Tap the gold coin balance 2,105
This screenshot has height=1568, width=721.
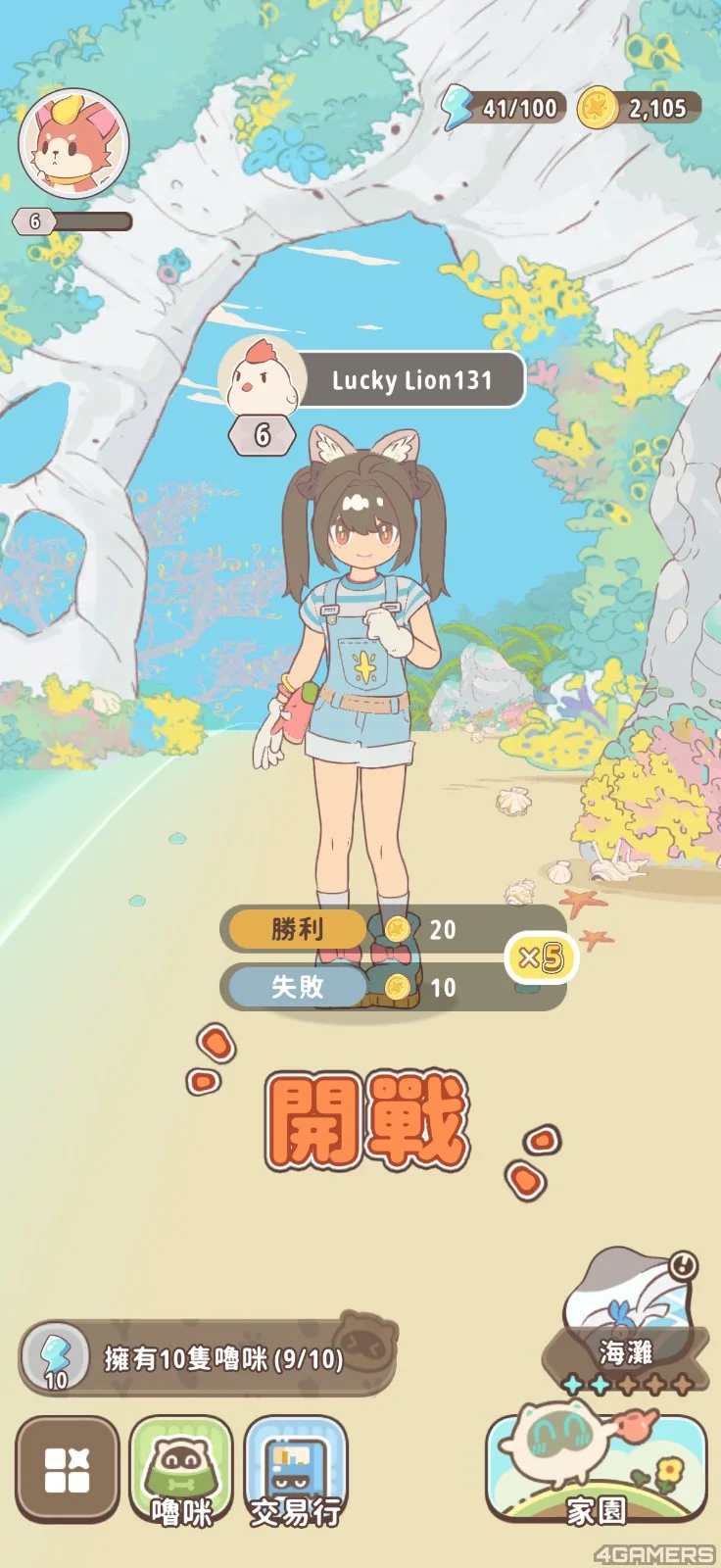coord(639,107)
